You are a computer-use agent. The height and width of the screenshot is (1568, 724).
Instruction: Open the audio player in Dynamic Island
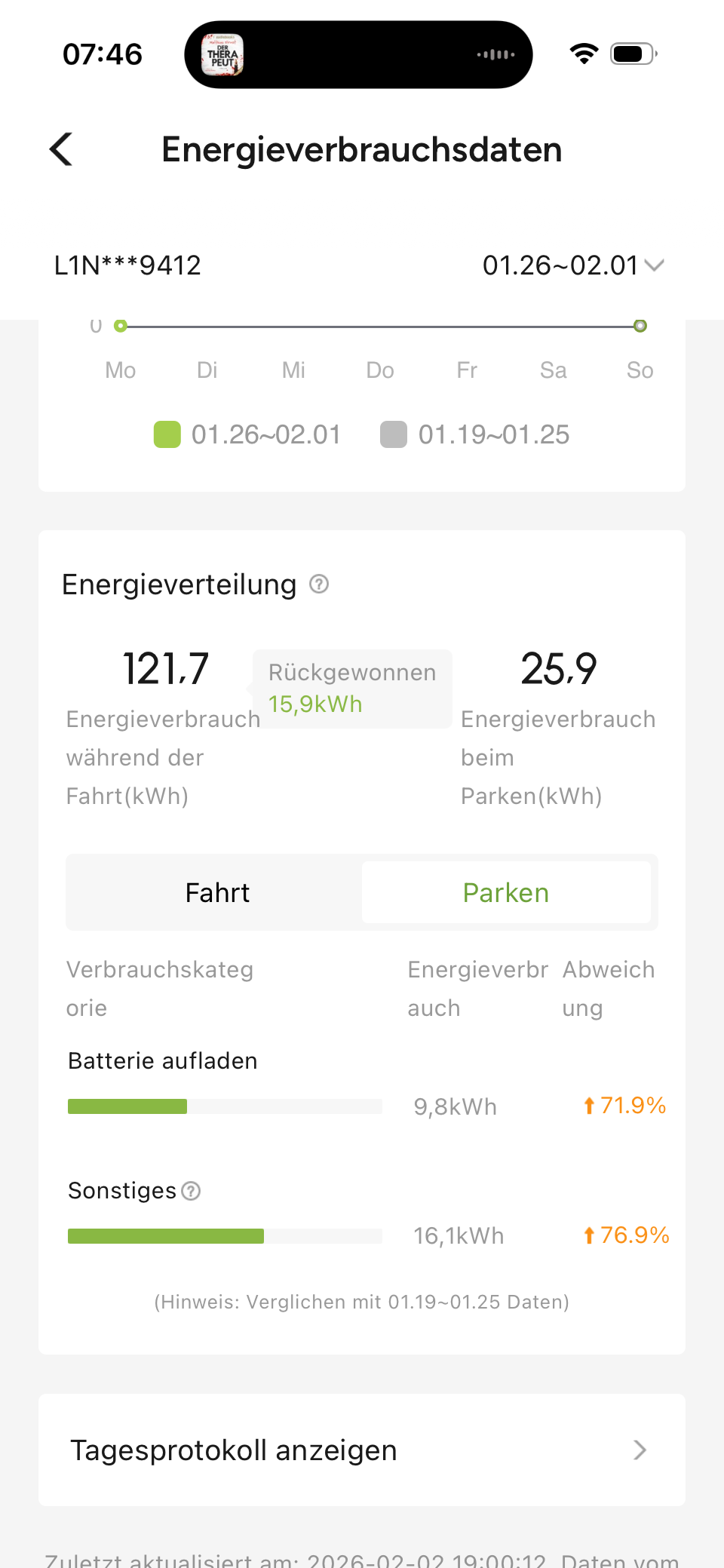click(x=358, y=54)
